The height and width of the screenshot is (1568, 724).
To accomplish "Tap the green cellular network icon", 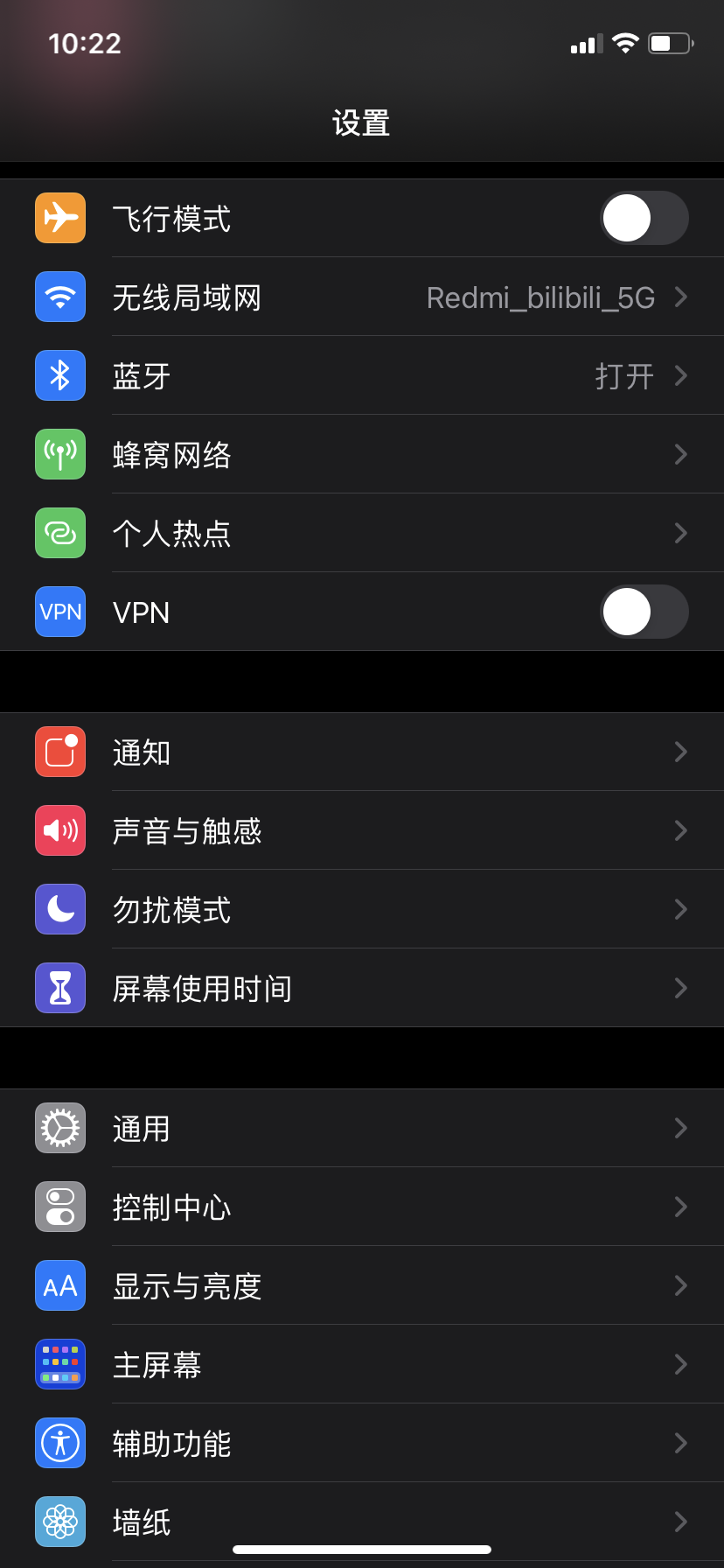I will tap(59, 454).
